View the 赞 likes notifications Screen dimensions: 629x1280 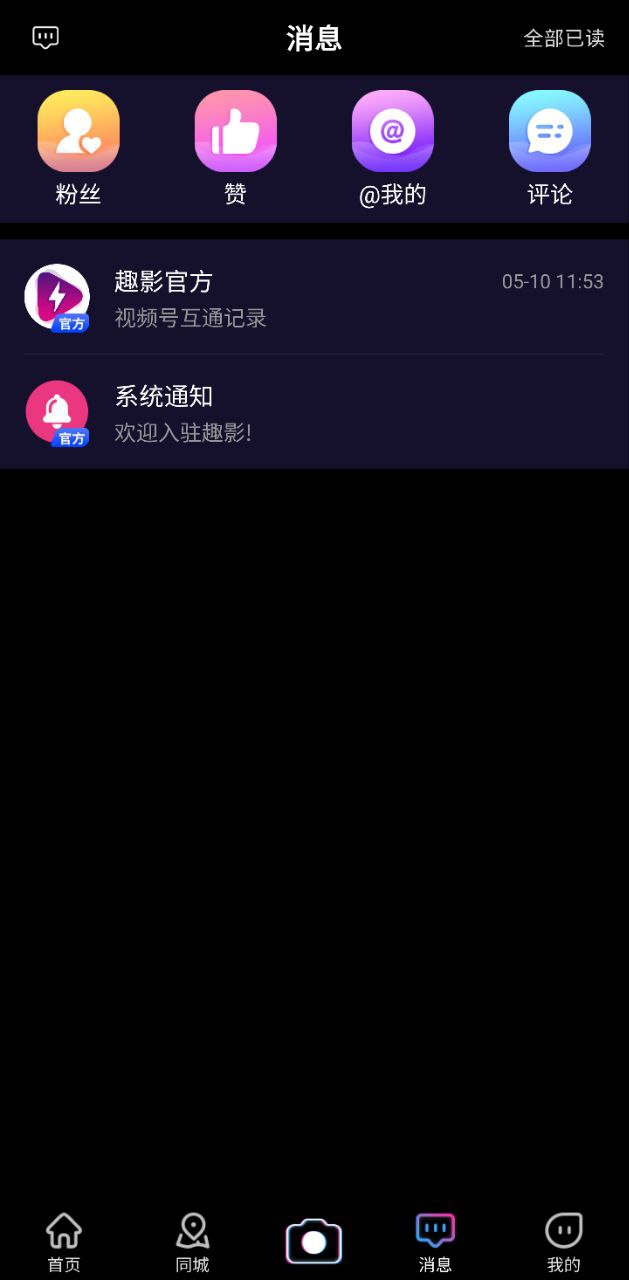(235, 148)
